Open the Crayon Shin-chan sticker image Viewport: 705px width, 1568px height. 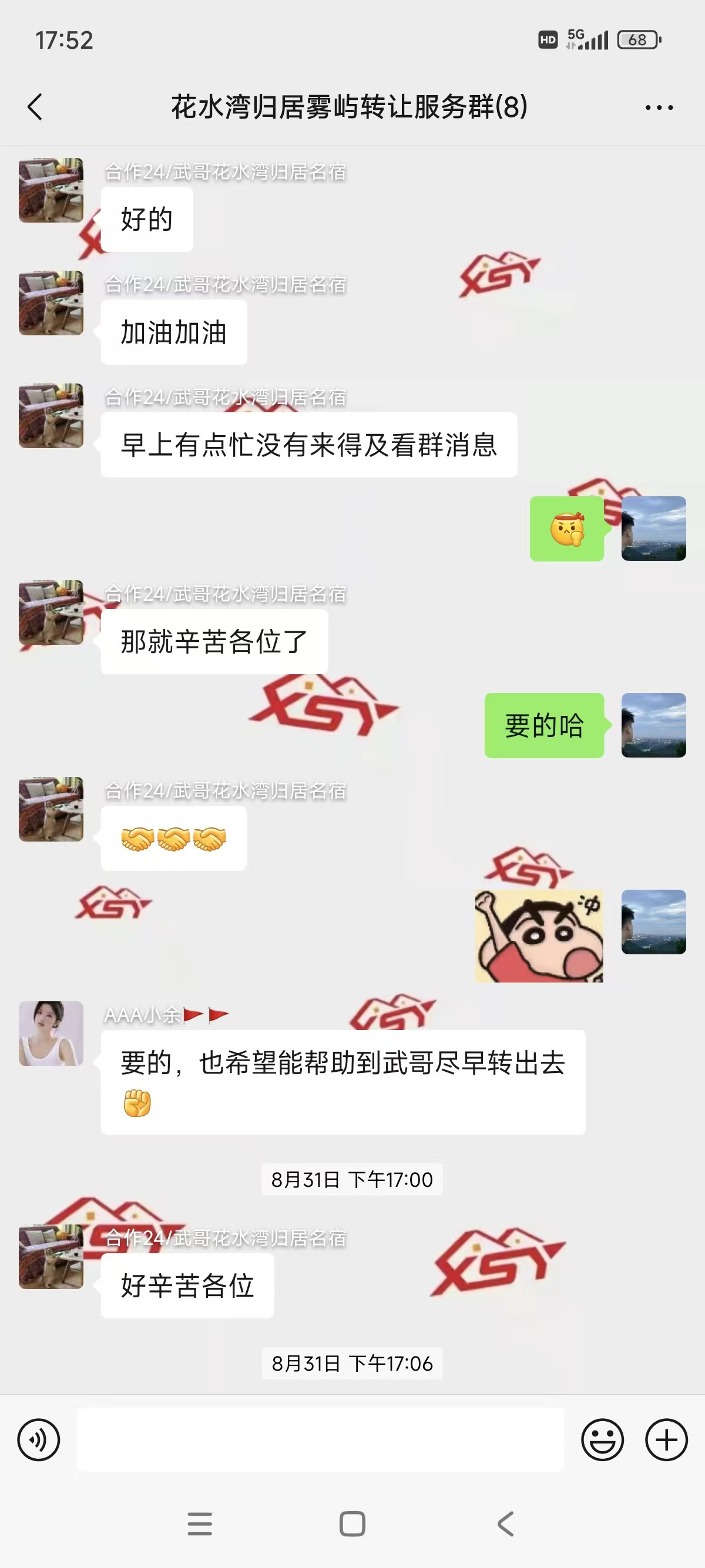(539, 936)
